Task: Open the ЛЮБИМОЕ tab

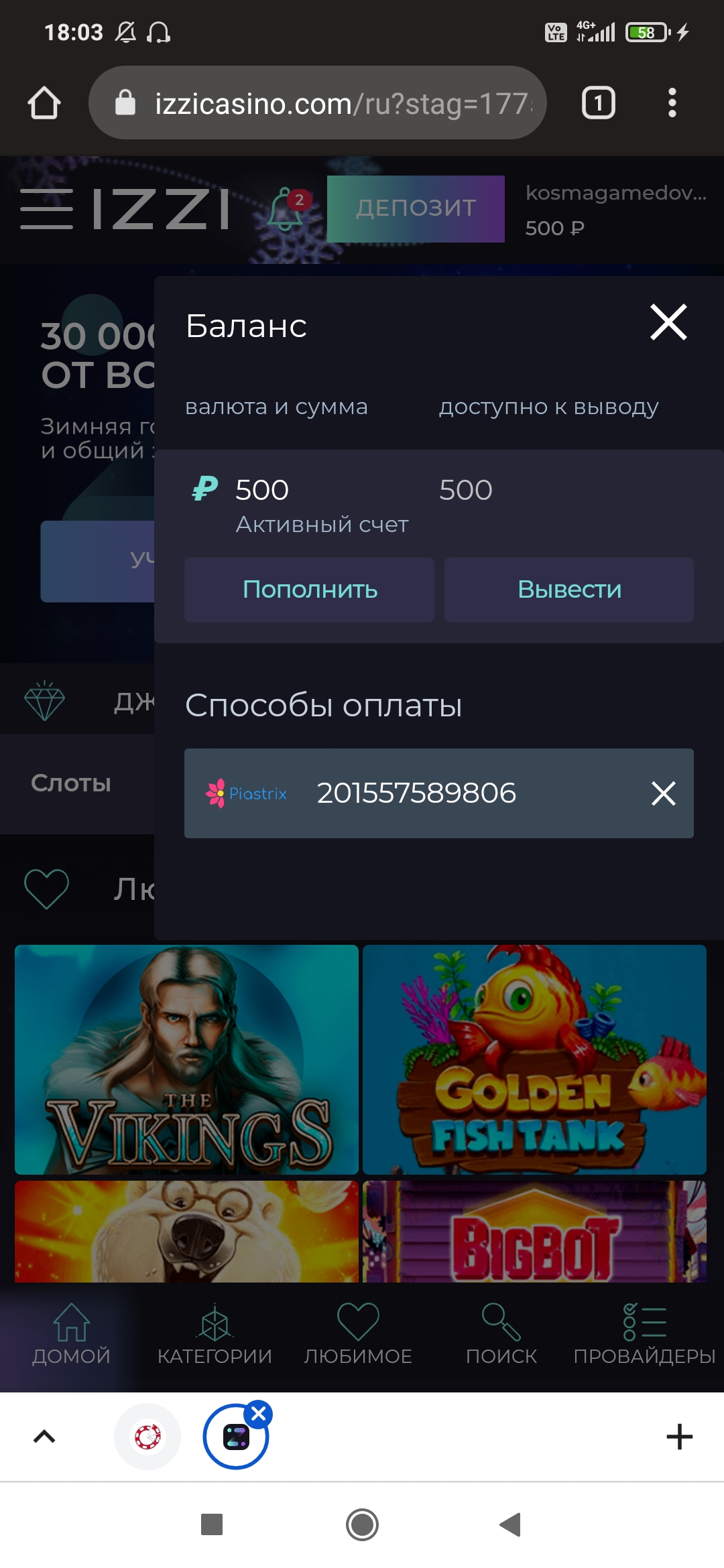Action: coord(358,1335)
